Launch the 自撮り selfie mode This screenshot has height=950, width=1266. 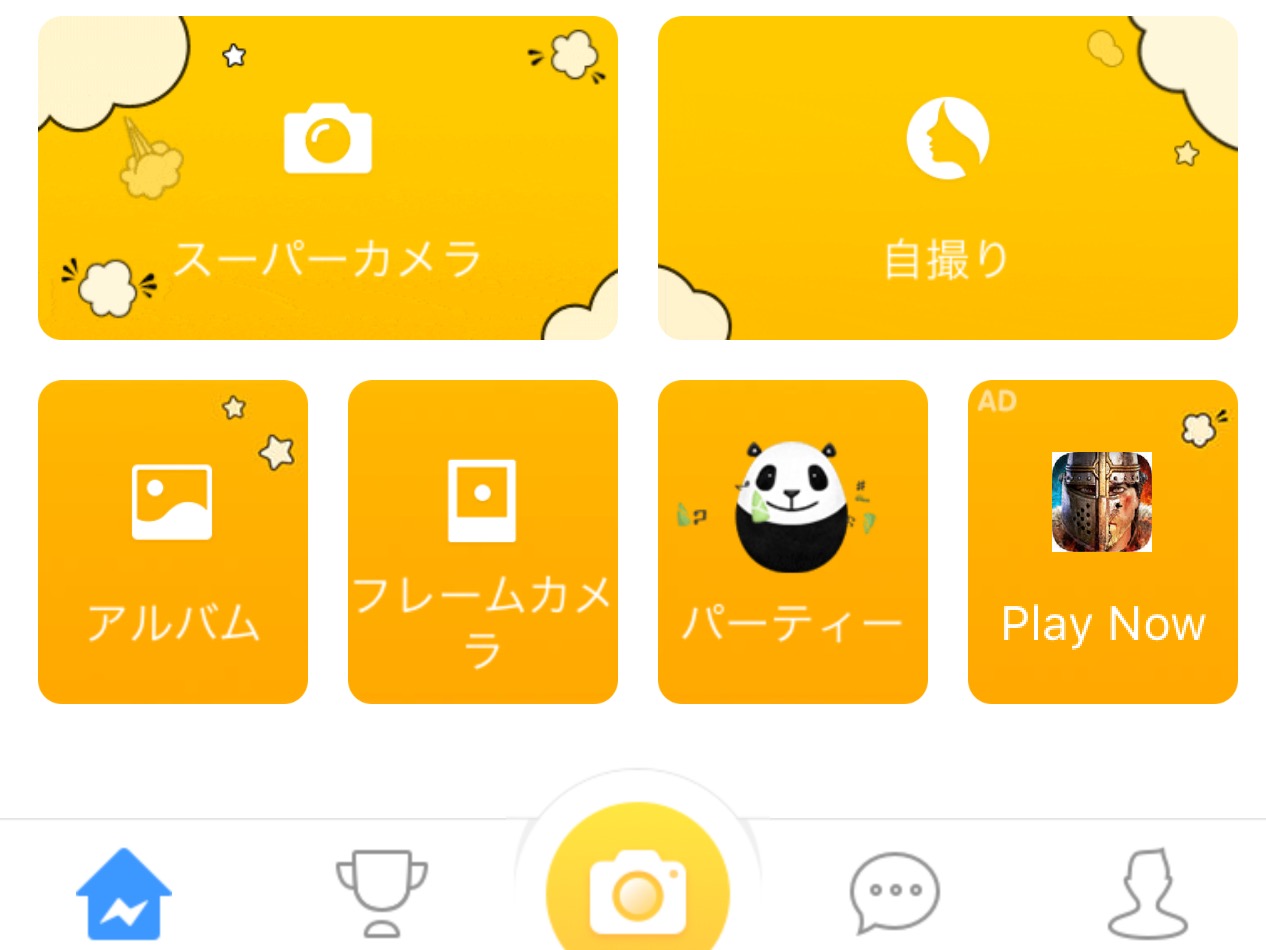[x=947, y=178]
